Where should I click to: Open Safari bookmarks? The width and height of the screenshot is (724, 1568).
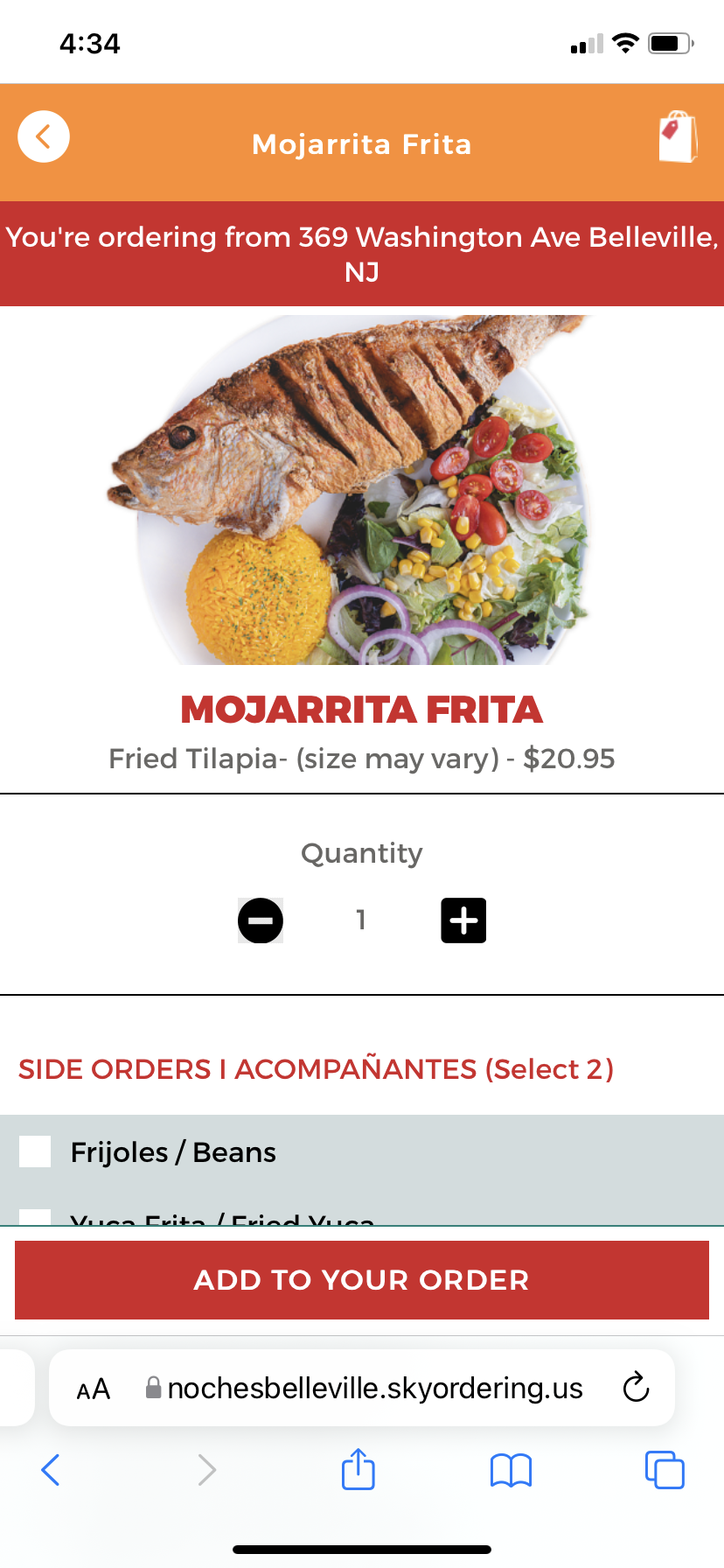[x=512, y=1470]
